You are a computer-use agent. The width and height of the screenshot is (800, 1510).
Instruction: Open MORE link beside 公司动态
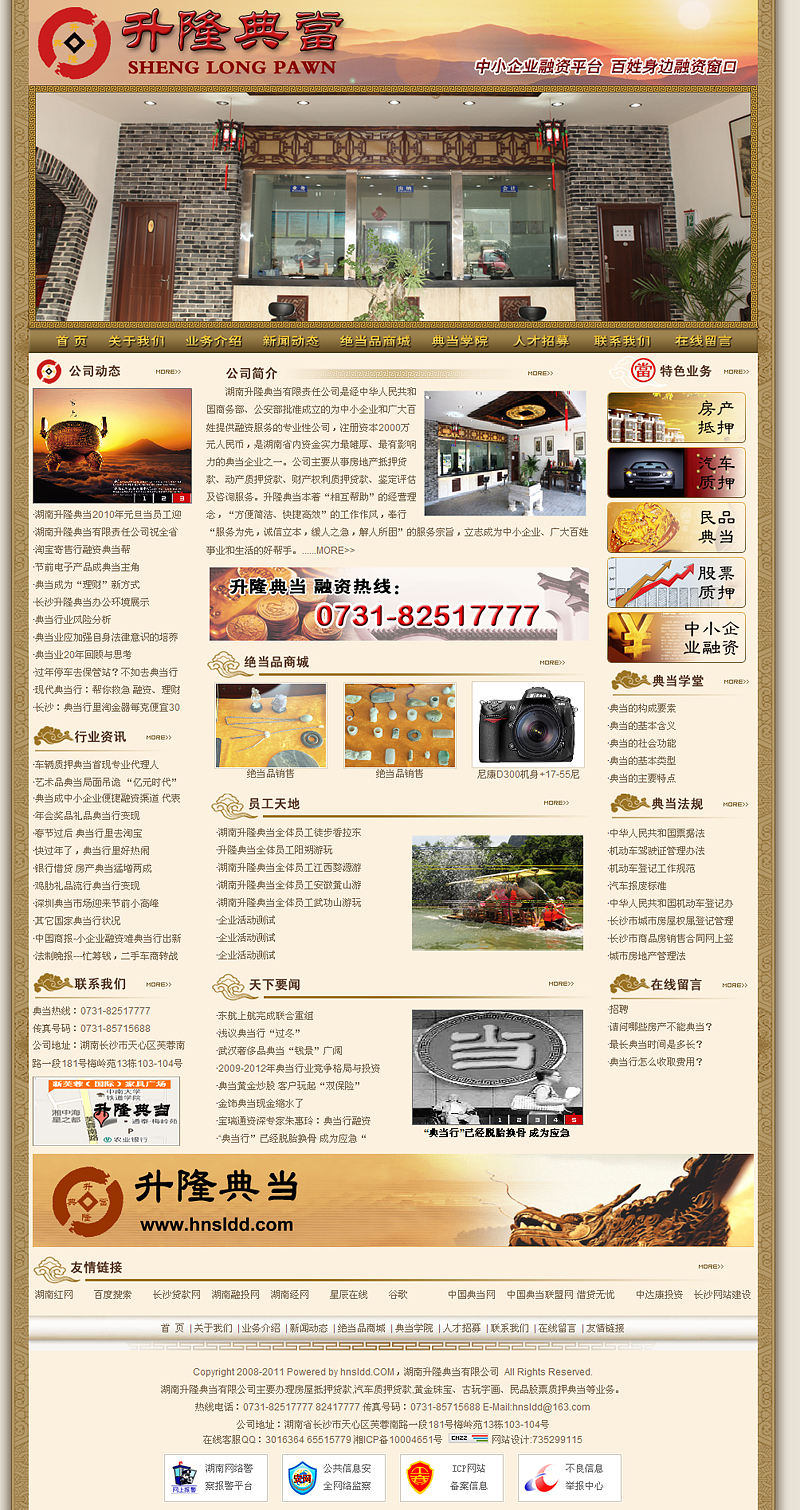[x=168, y=372]
